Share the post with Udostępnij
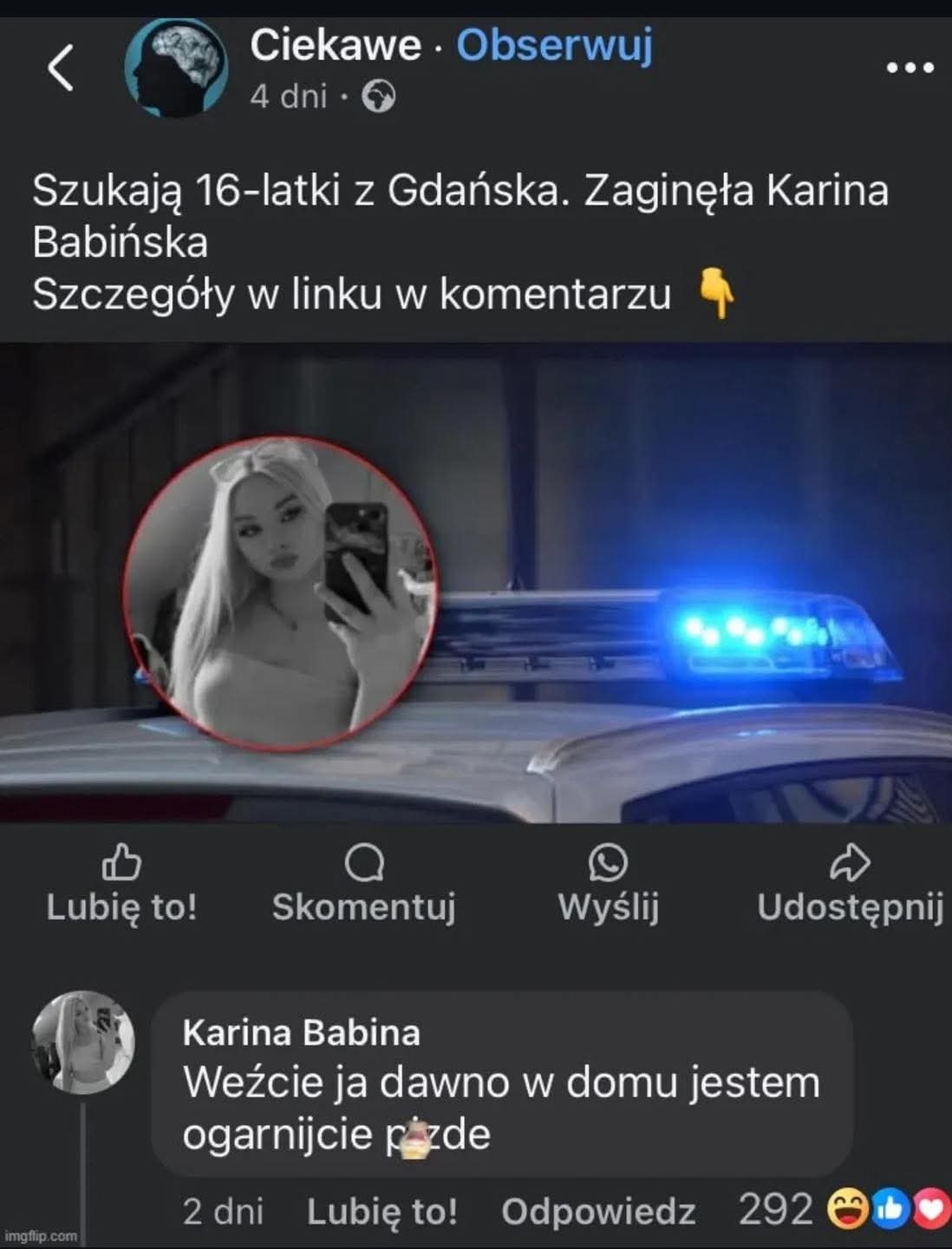The image size is (952, 1249). click(x=849, y=885)
